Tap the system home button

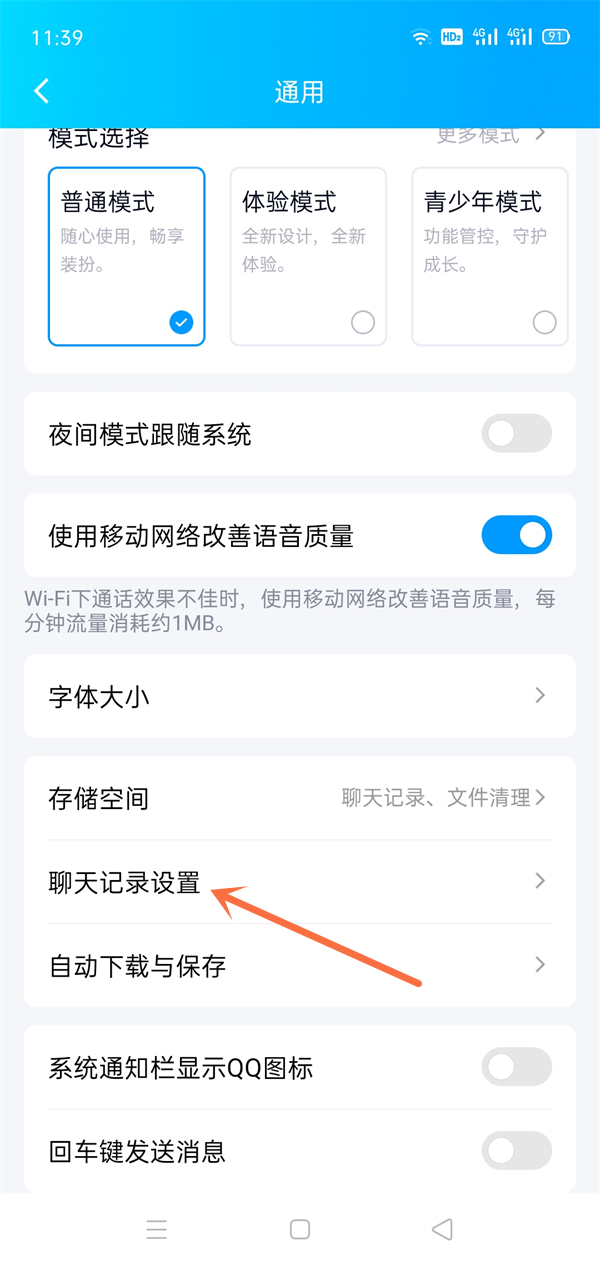pos(300,1229)
